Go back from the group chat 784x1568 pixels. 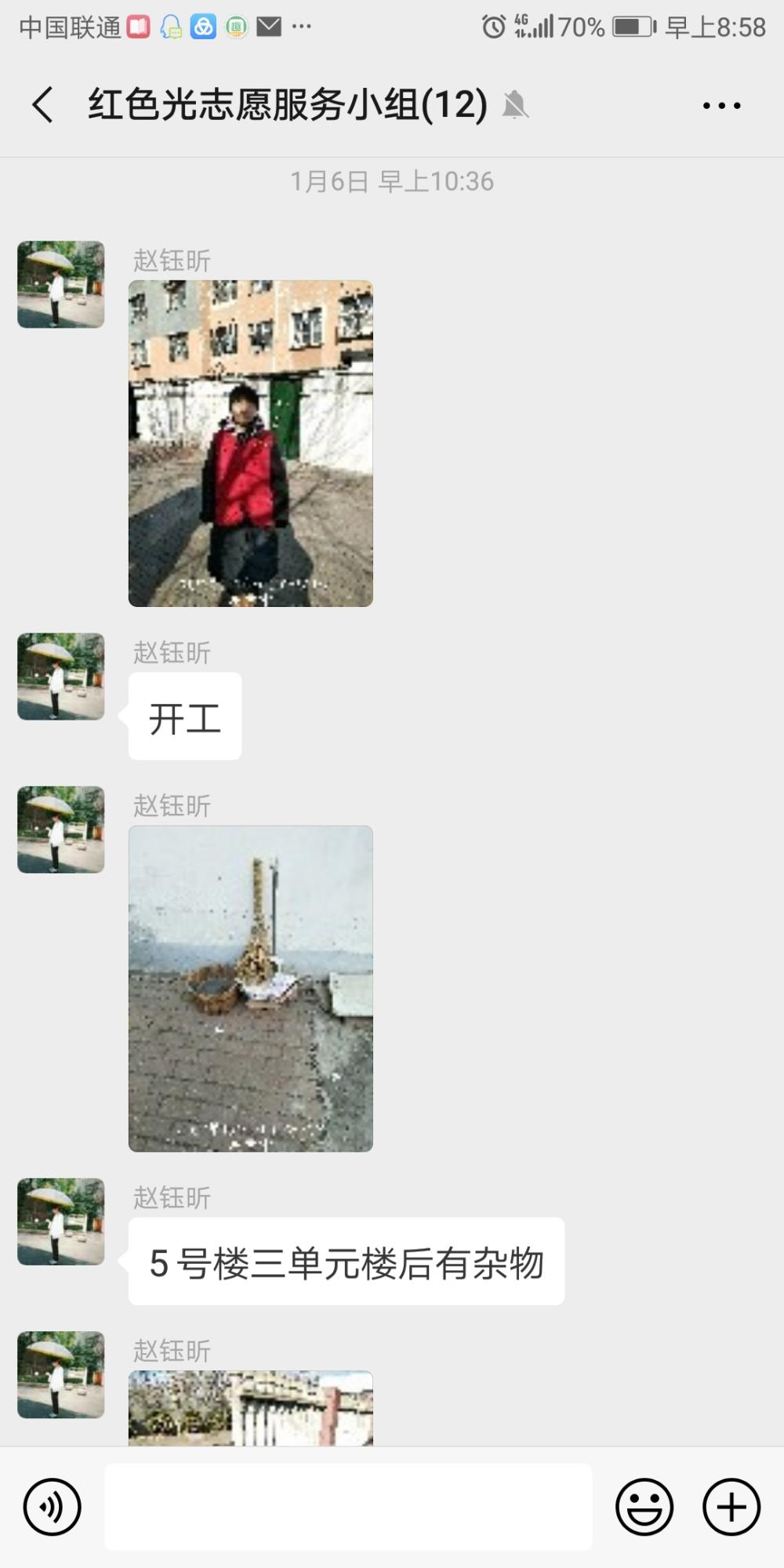pos(43,104)
